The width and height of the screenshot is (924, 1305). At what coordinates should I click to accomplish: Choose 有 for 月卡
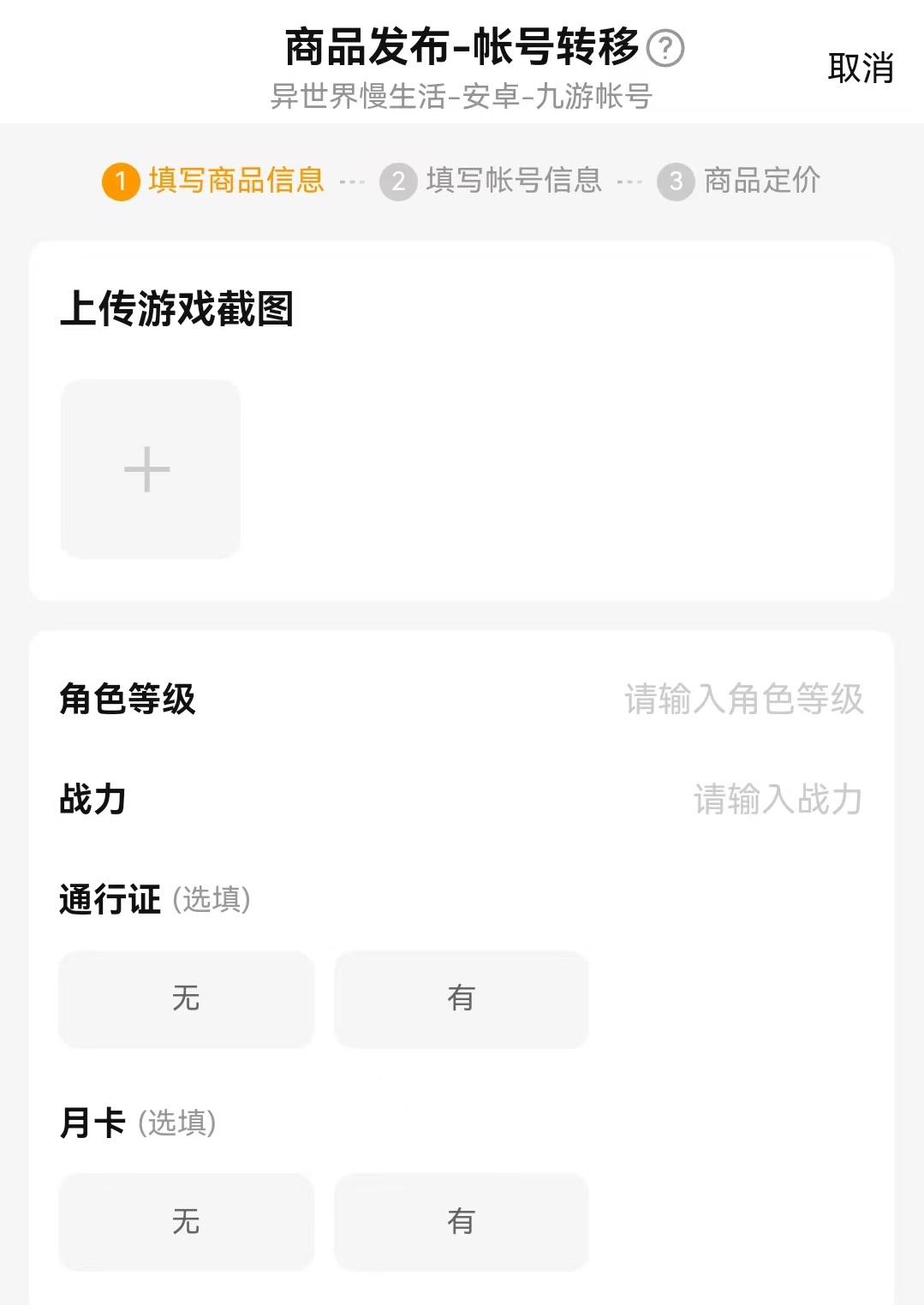tap(461, 1221)
